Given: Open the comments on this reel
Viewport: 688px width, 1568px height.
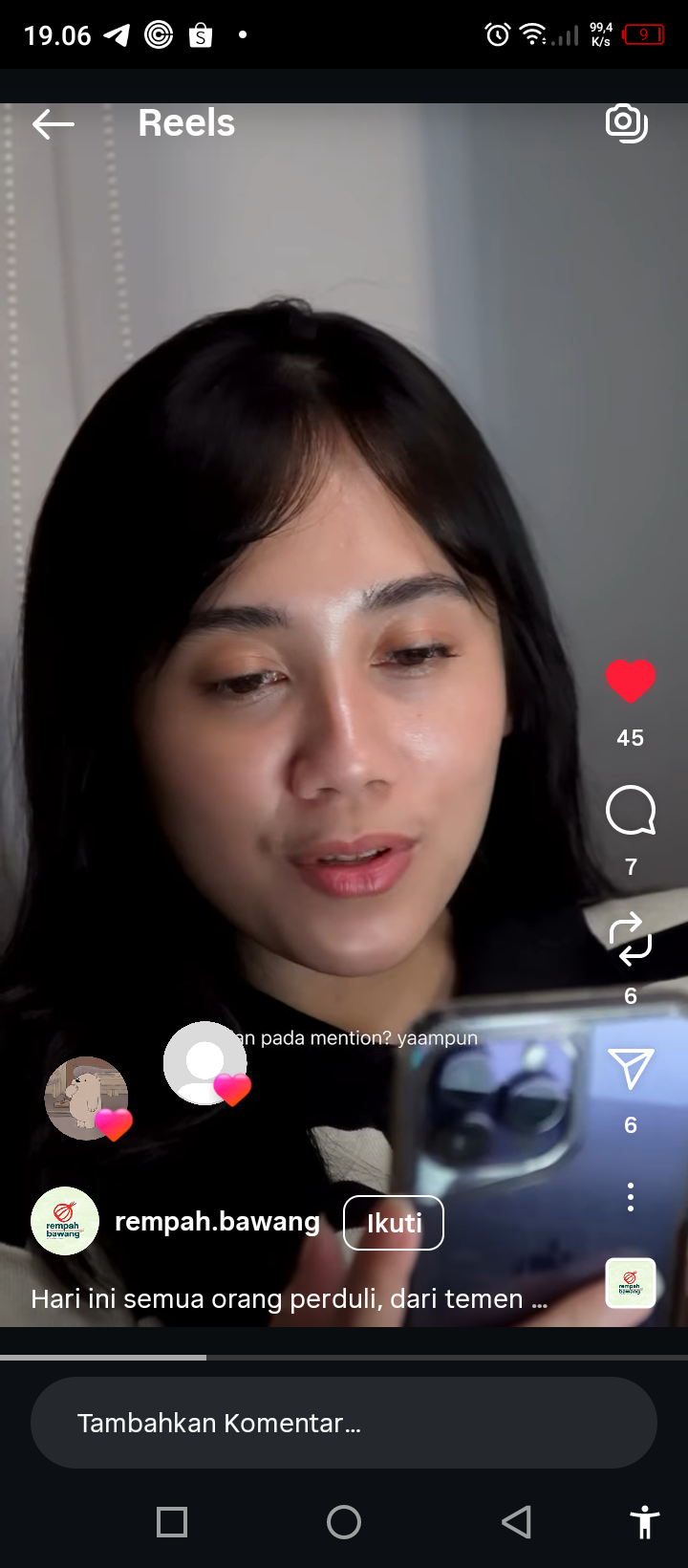Looking at the screenshot, I should click(631, 812).
